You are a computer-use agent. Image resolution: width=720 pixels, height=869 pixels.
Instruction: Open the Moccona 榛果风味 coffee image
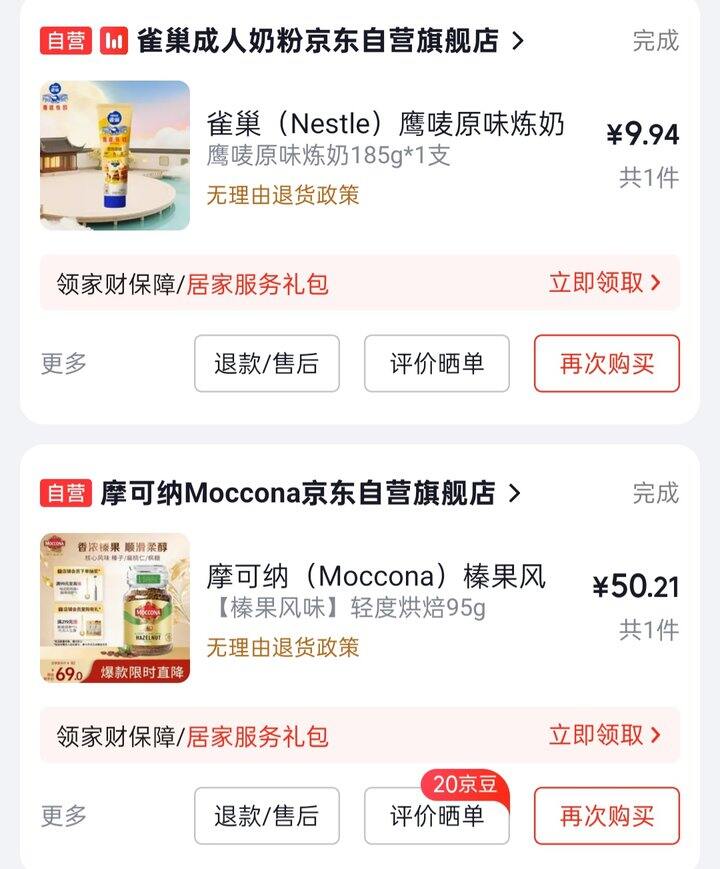115,608
